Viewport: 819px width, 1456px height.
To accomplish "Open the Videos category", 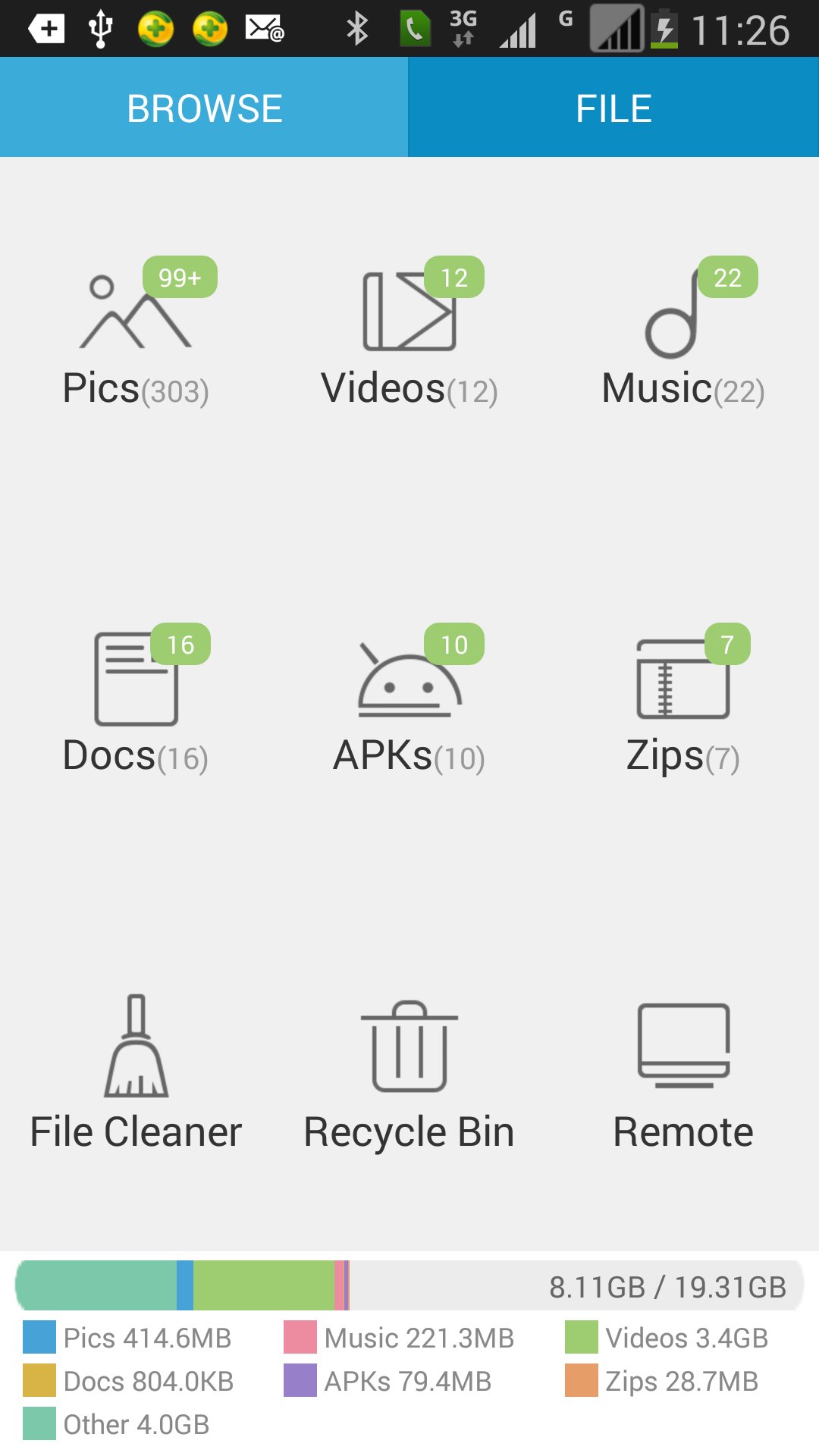I will (x=409, y=334).
